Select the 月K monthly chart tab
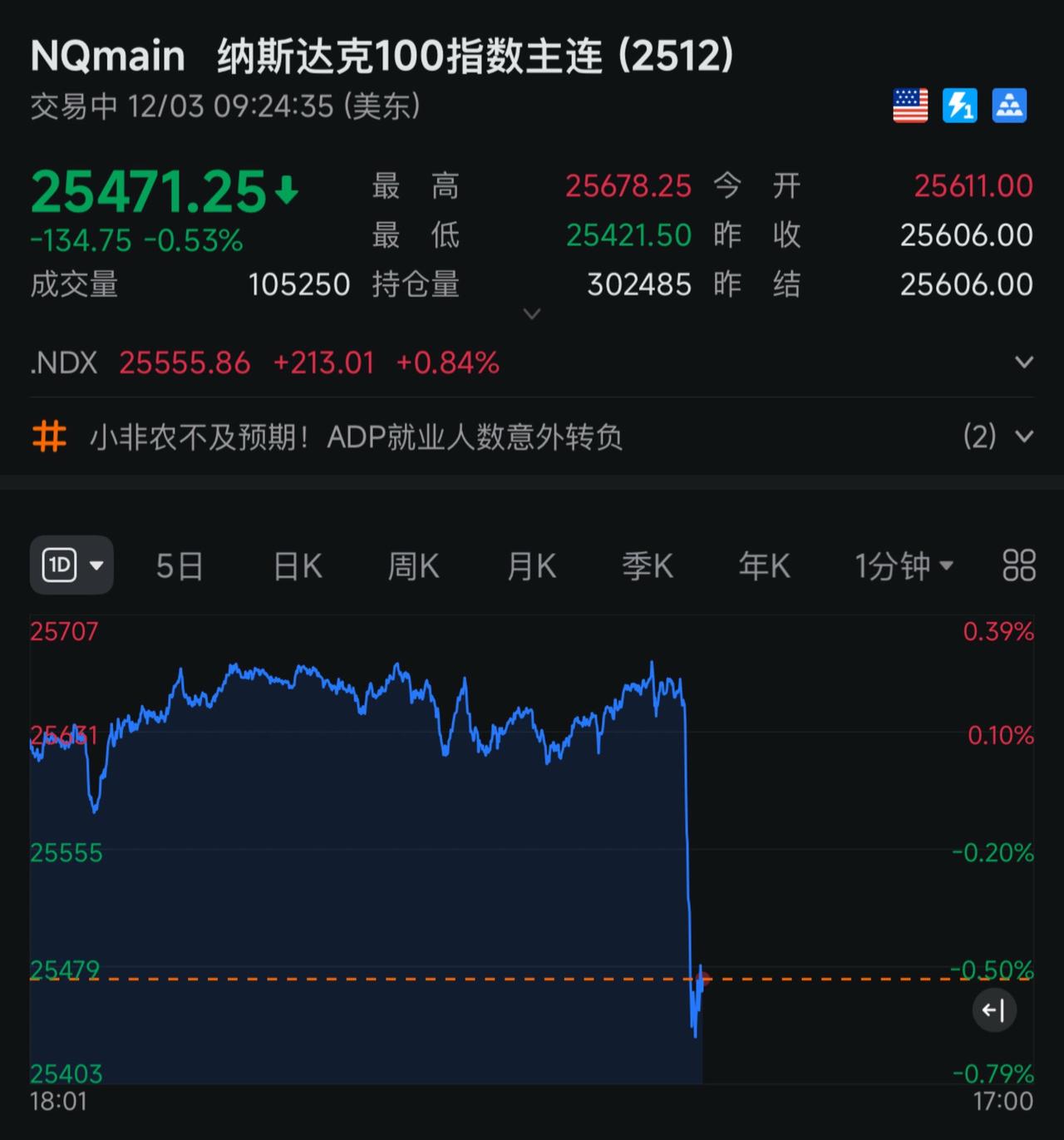 [530, 565]
